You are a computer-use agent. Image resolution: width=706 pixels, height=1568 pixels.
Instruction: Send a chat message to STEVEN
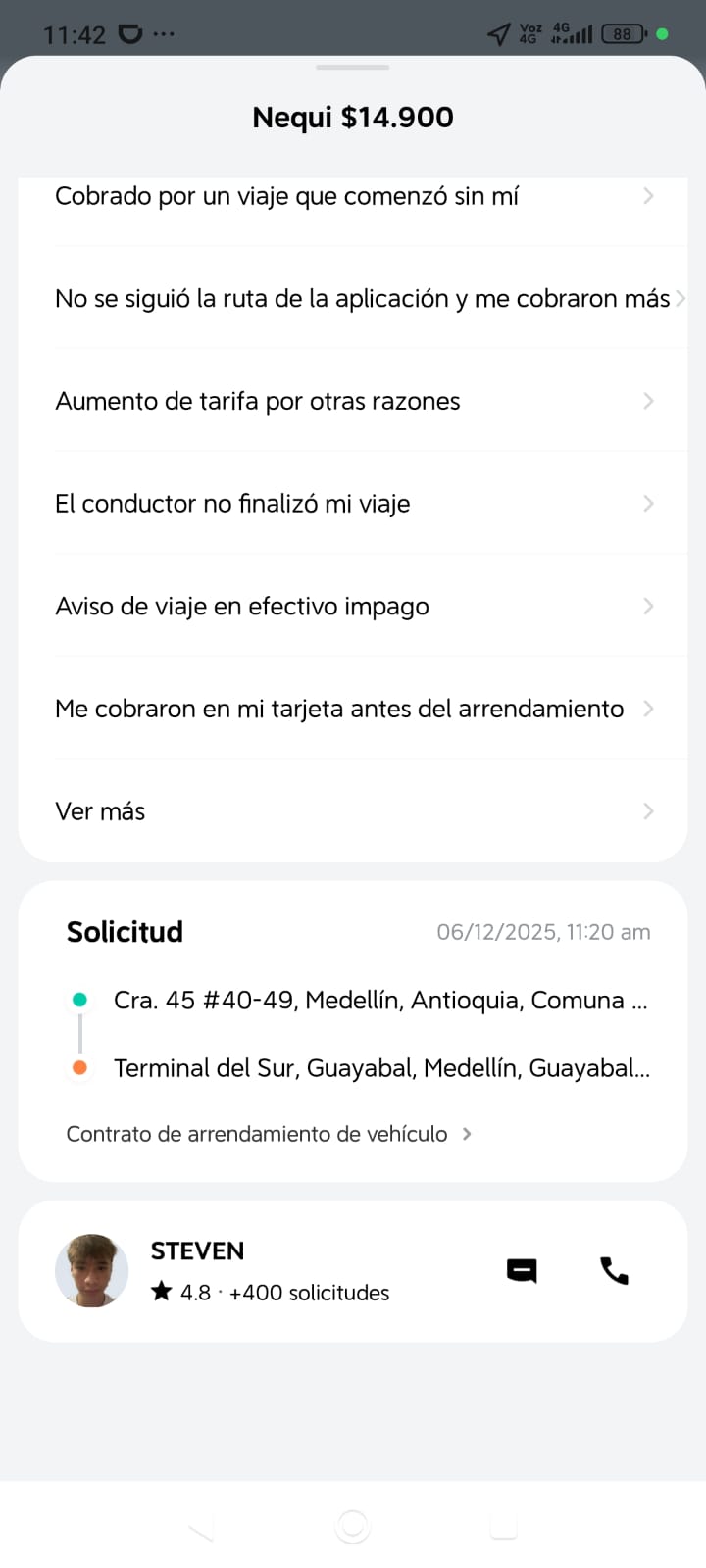(x=522, y=1271)
